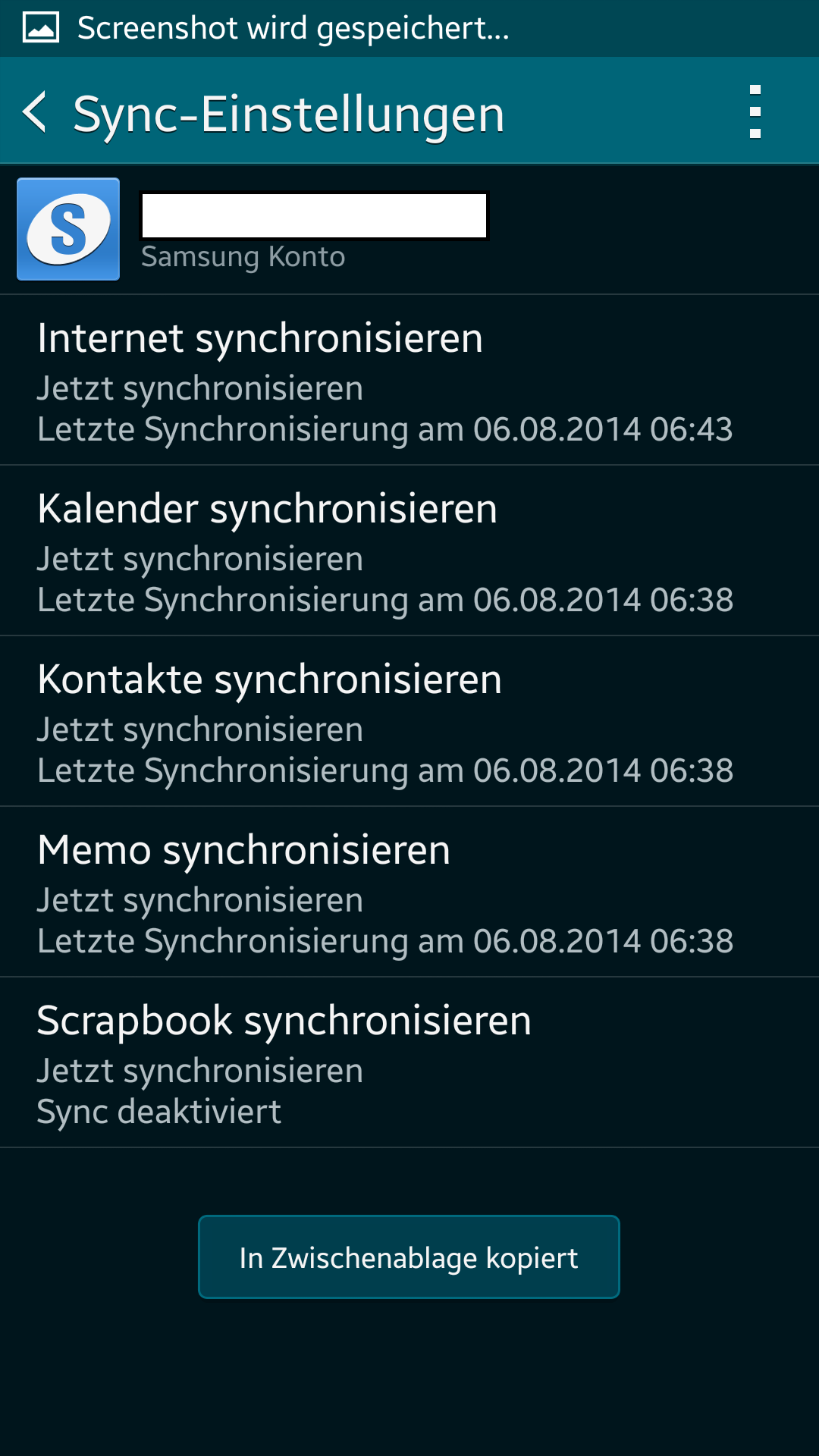Tap Kalender synchronisieren row
Viewport: 819px width, 1456px height.
pos(409,551)
